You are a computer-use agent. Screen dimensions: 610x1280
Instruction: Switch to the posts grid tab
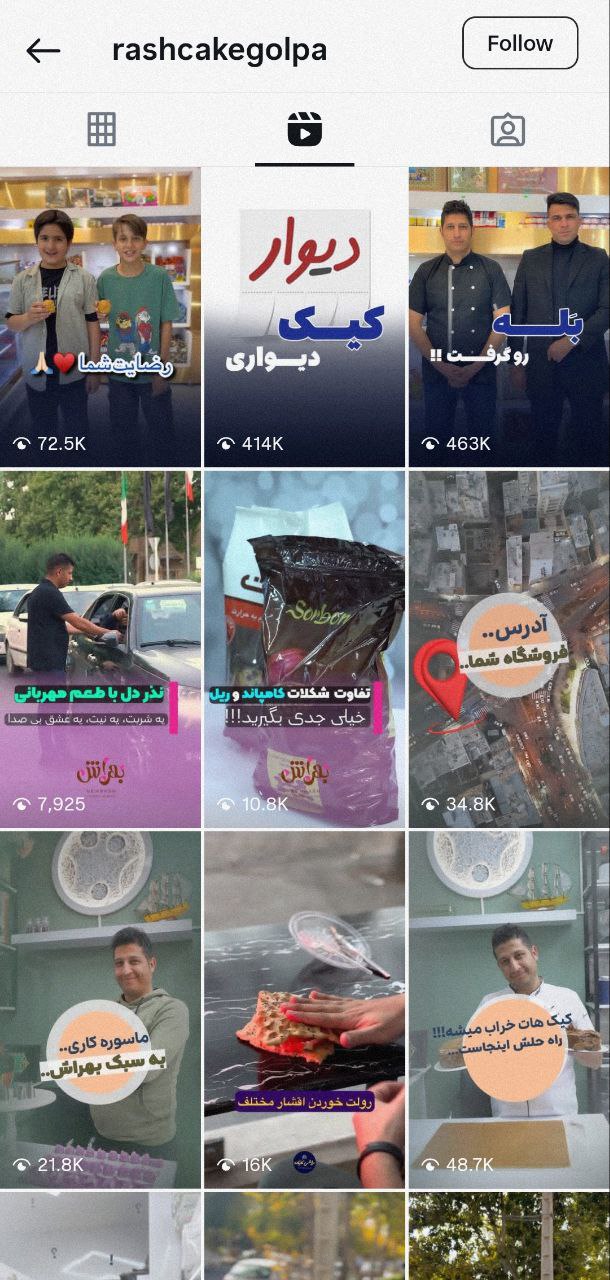(x=101, y=129)
